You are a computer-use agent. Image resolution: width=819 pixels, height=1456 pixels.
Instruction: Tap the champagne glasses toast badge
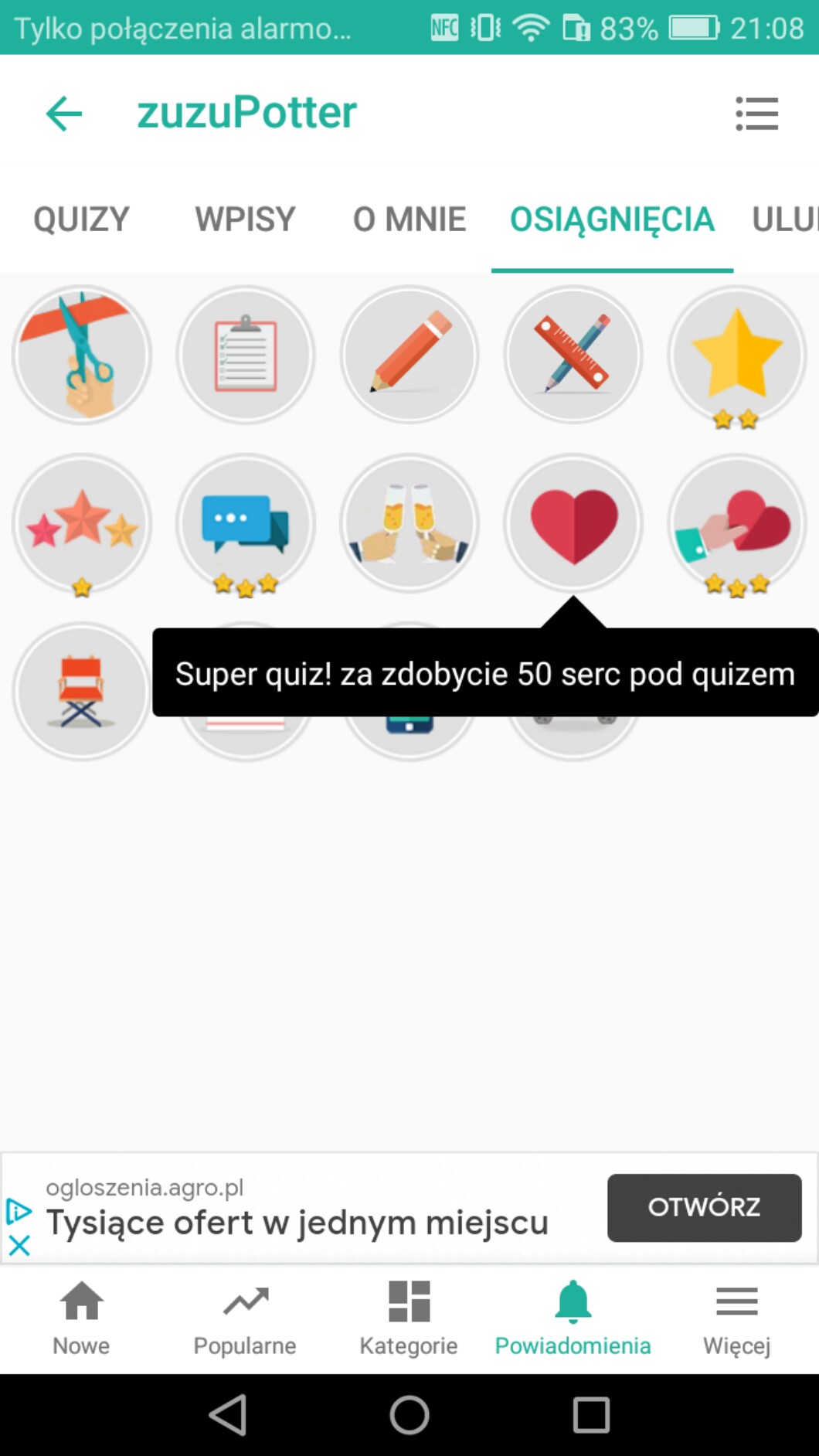[x=409, y=523]
